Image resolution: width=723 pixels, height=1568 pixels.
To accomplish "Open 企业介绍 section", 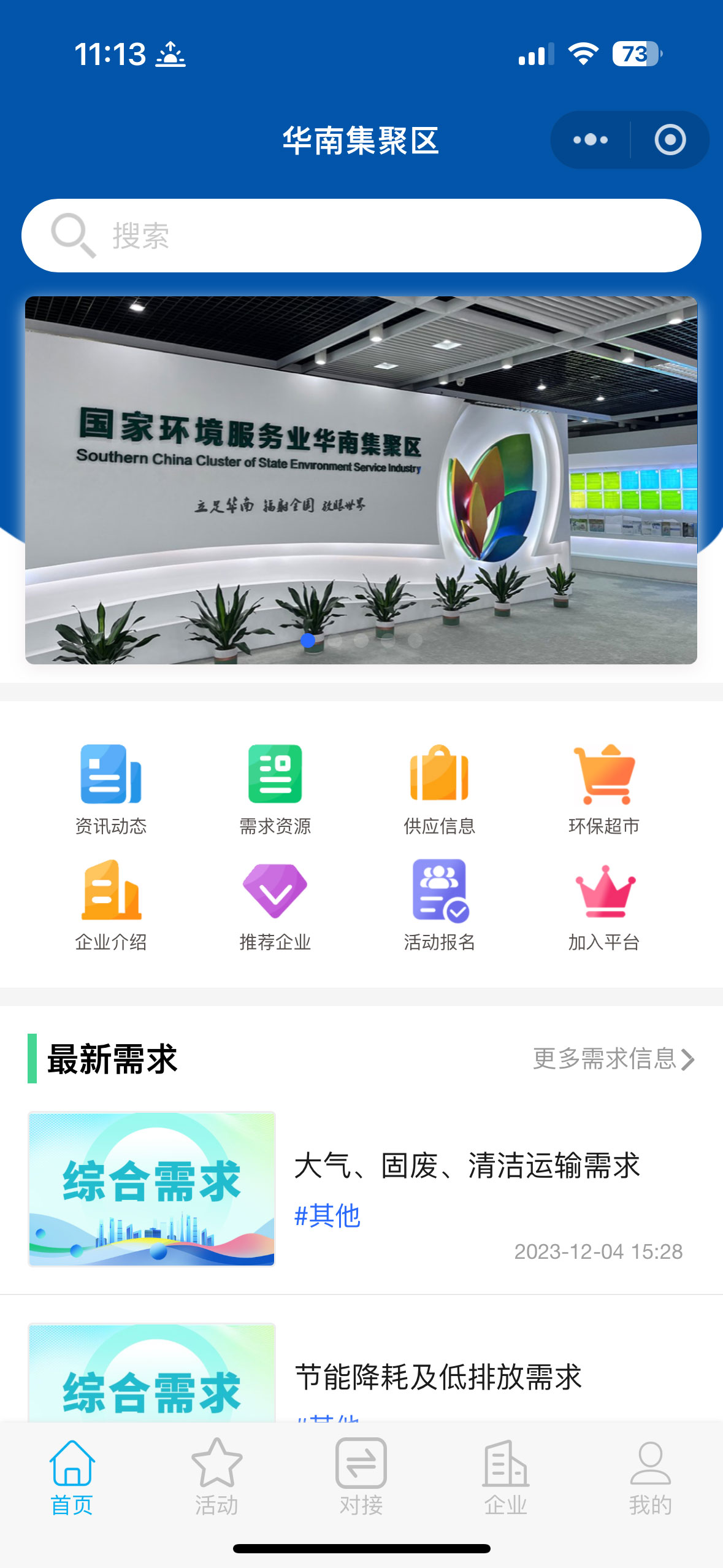I will click(111, 905).
